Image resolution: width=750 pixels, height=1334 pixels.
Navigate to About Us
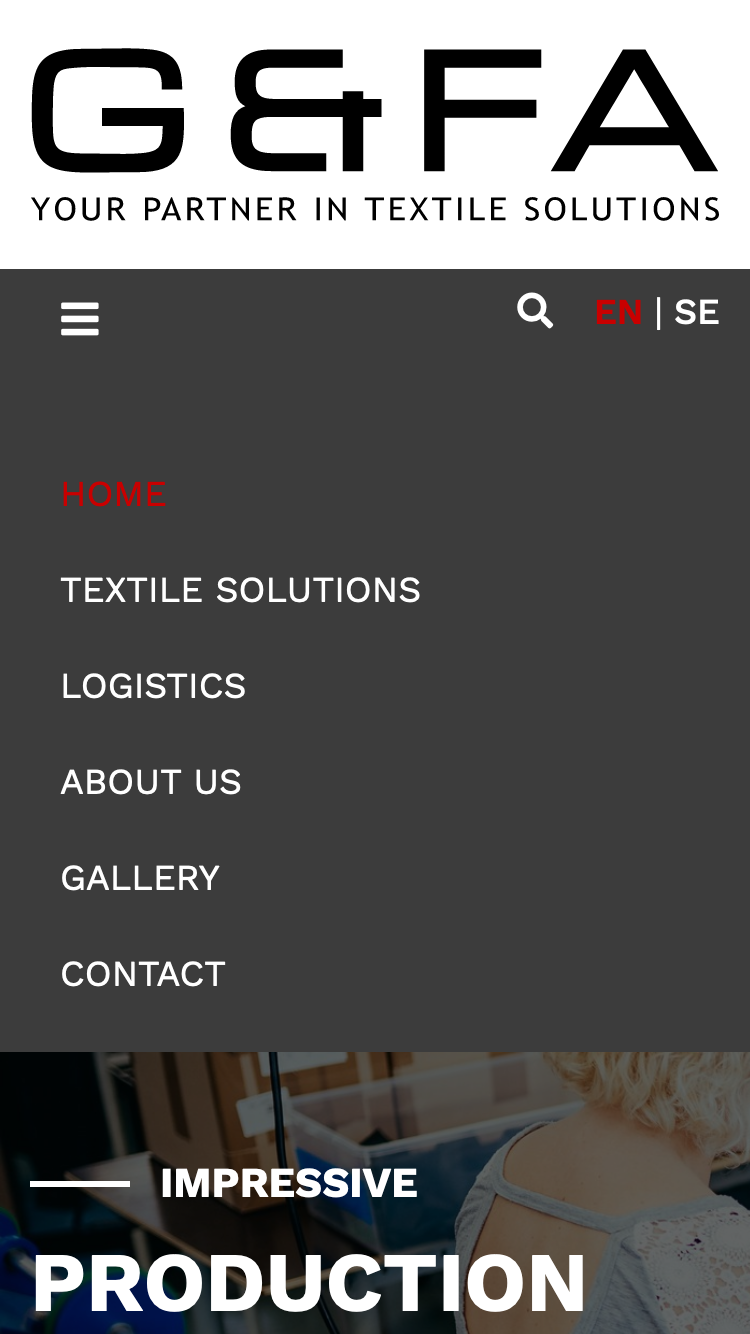[151, 782]
